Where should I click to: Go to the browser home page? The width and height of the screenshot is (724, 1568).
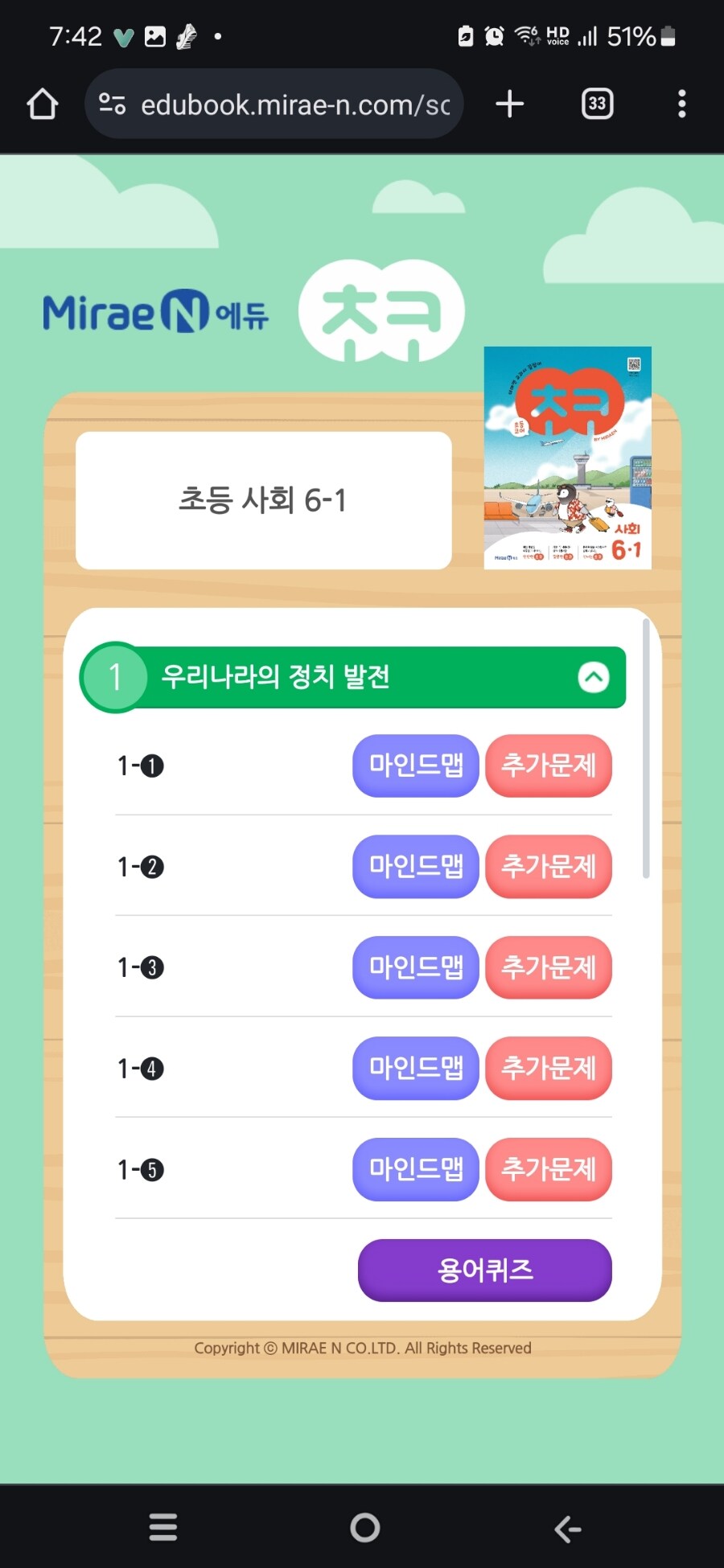point(42,104)
